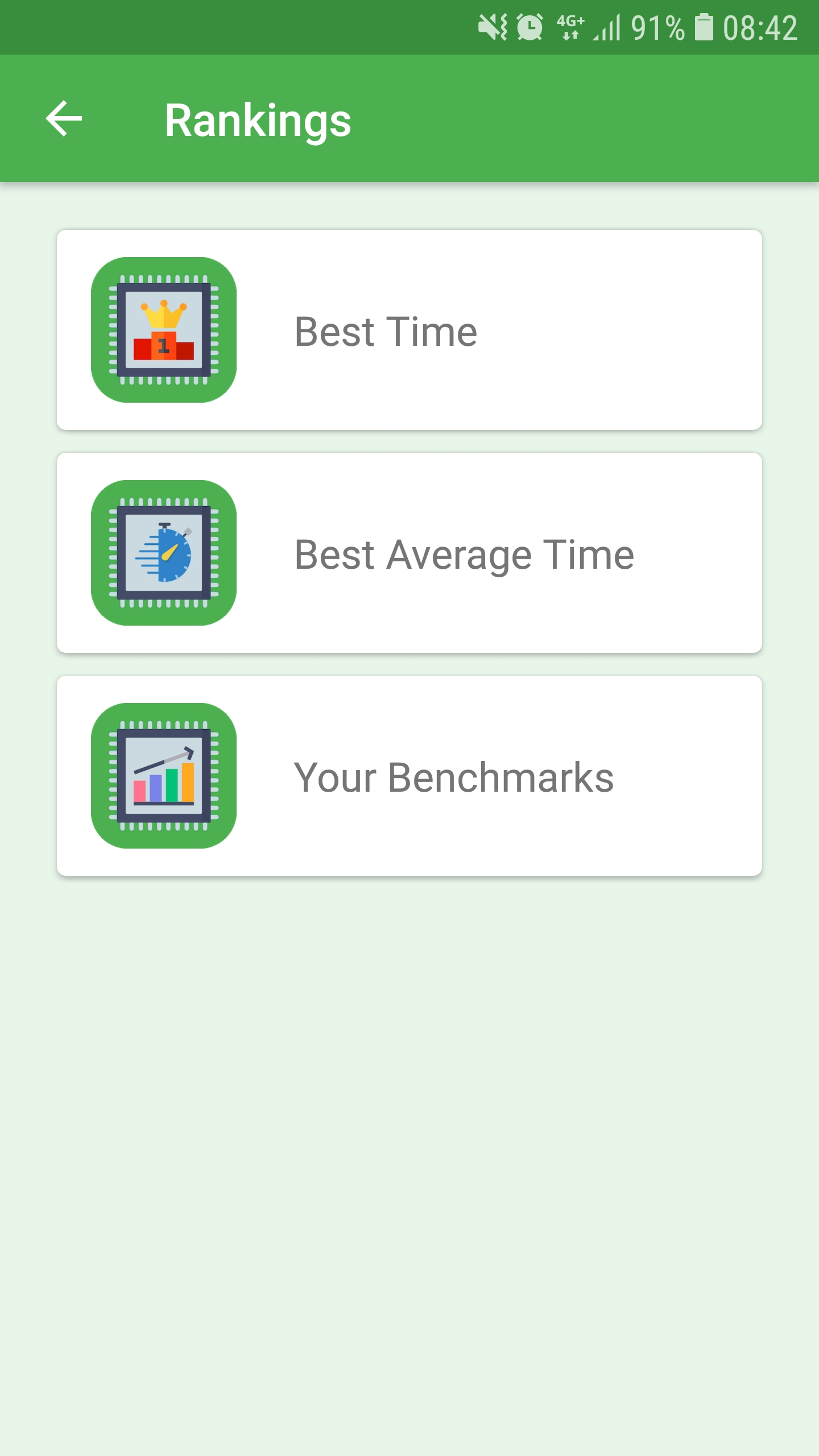The height and width of the screenshot is (1456, 819).
Task: Tap the clock showing 08:42
Action: tap(759, 28)
